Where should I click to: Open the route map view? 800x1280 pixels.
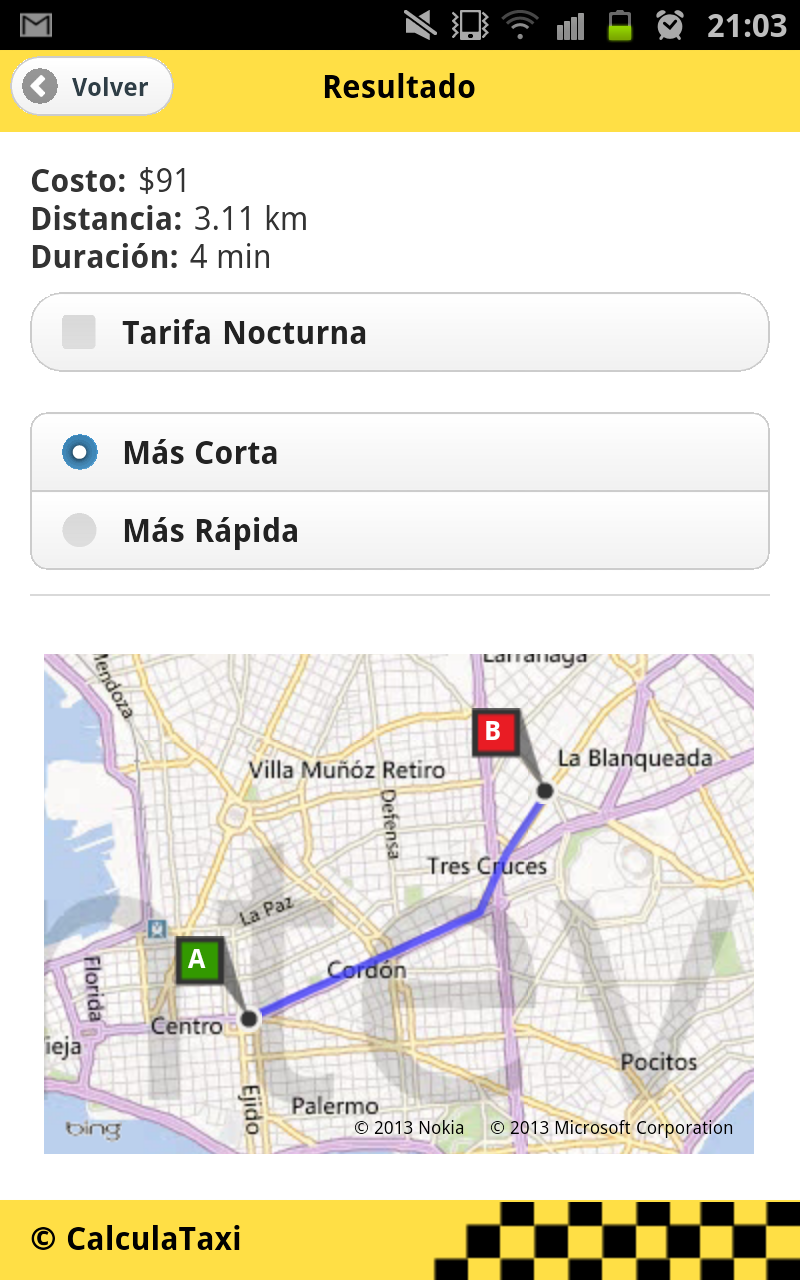(398, 903)
